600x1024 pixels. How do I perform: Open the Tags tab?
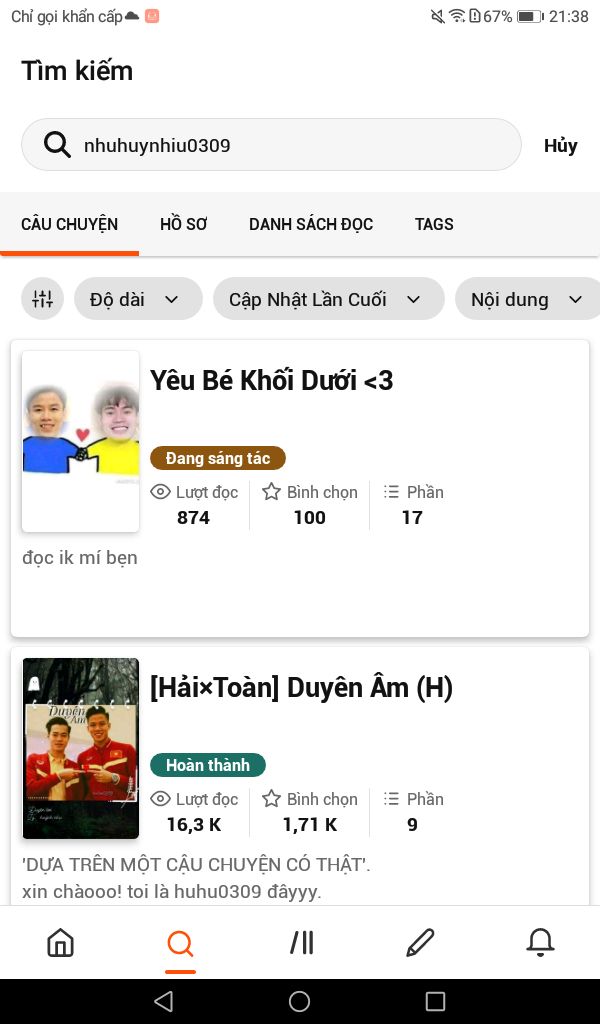pyautogui.click(x=434, y=224)
